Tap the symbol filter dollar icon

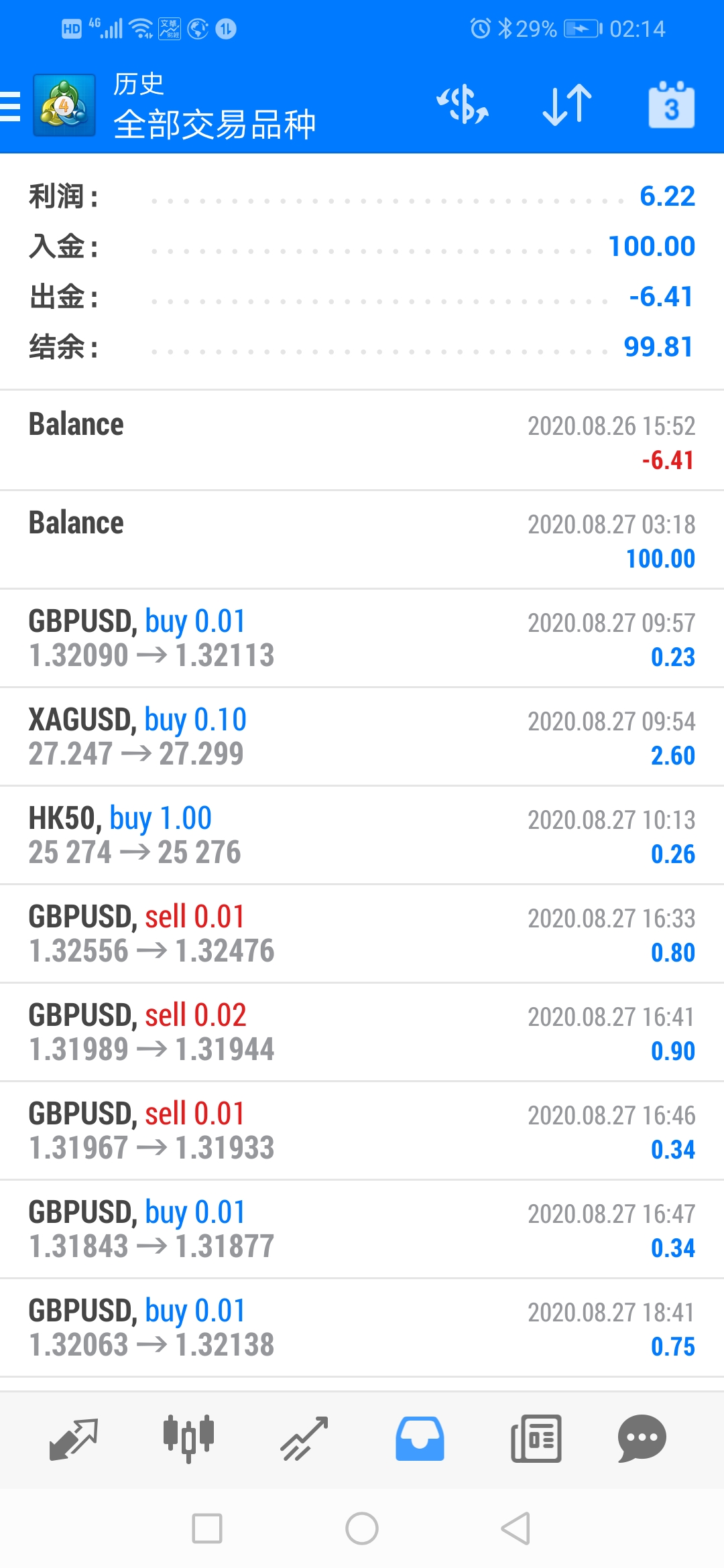[x=463, y=105]
